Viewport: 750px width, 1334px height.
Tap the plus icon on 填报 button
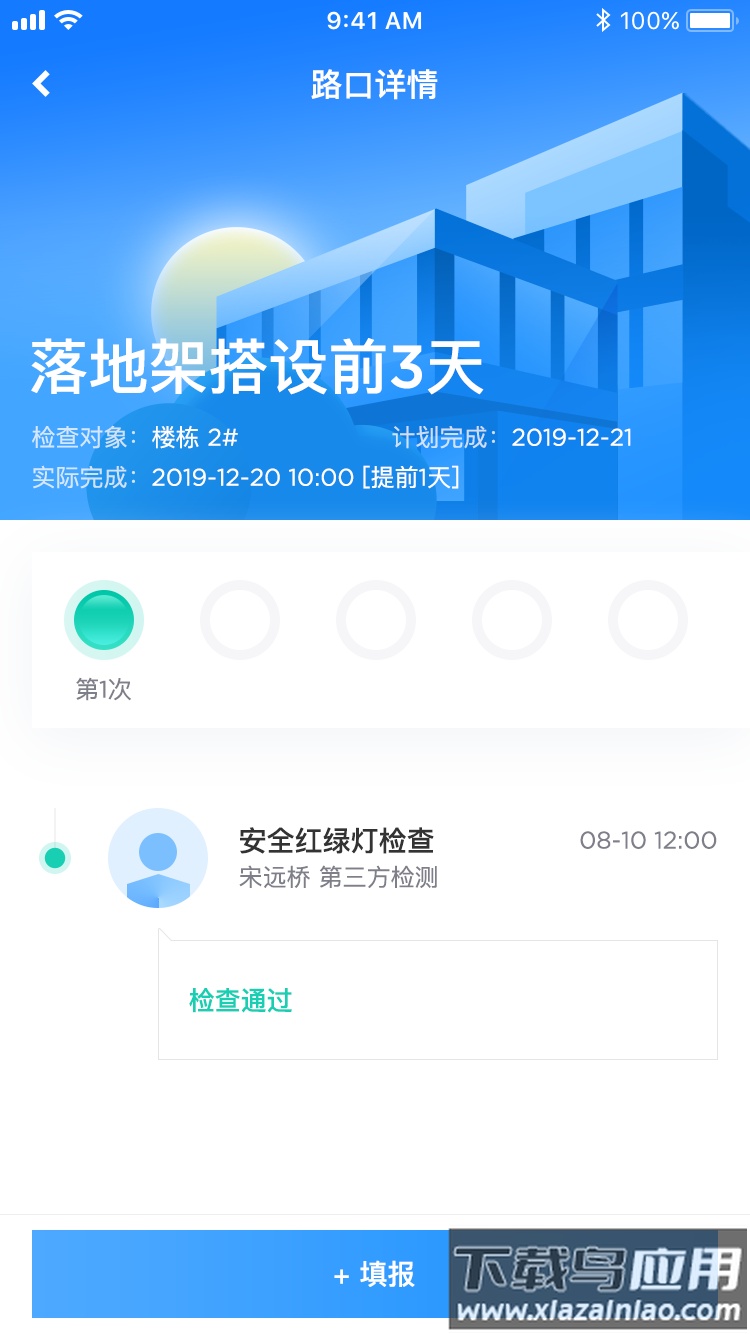point(339,1274)
